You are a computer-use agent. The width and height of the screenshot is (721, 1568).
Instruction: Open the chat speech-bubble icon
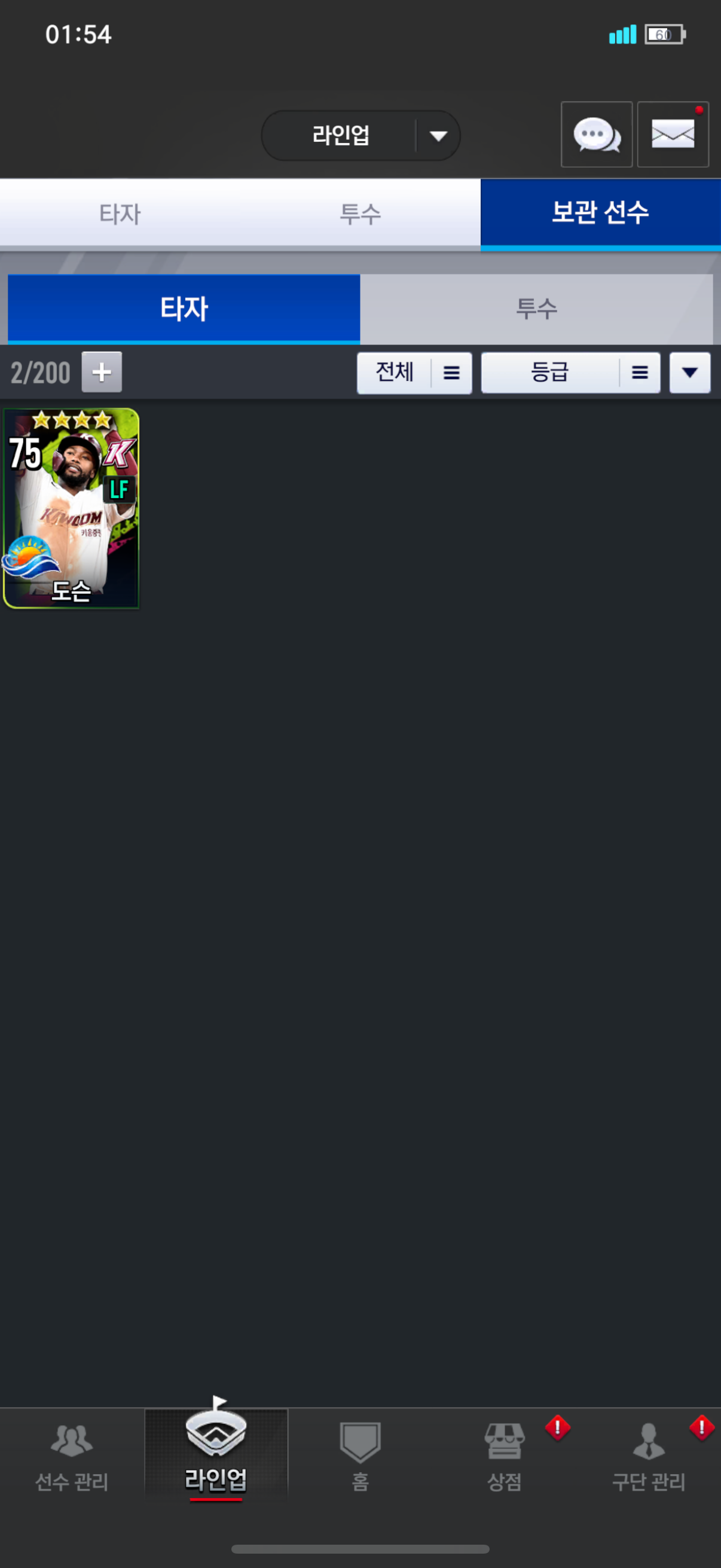tap(596, 135)
